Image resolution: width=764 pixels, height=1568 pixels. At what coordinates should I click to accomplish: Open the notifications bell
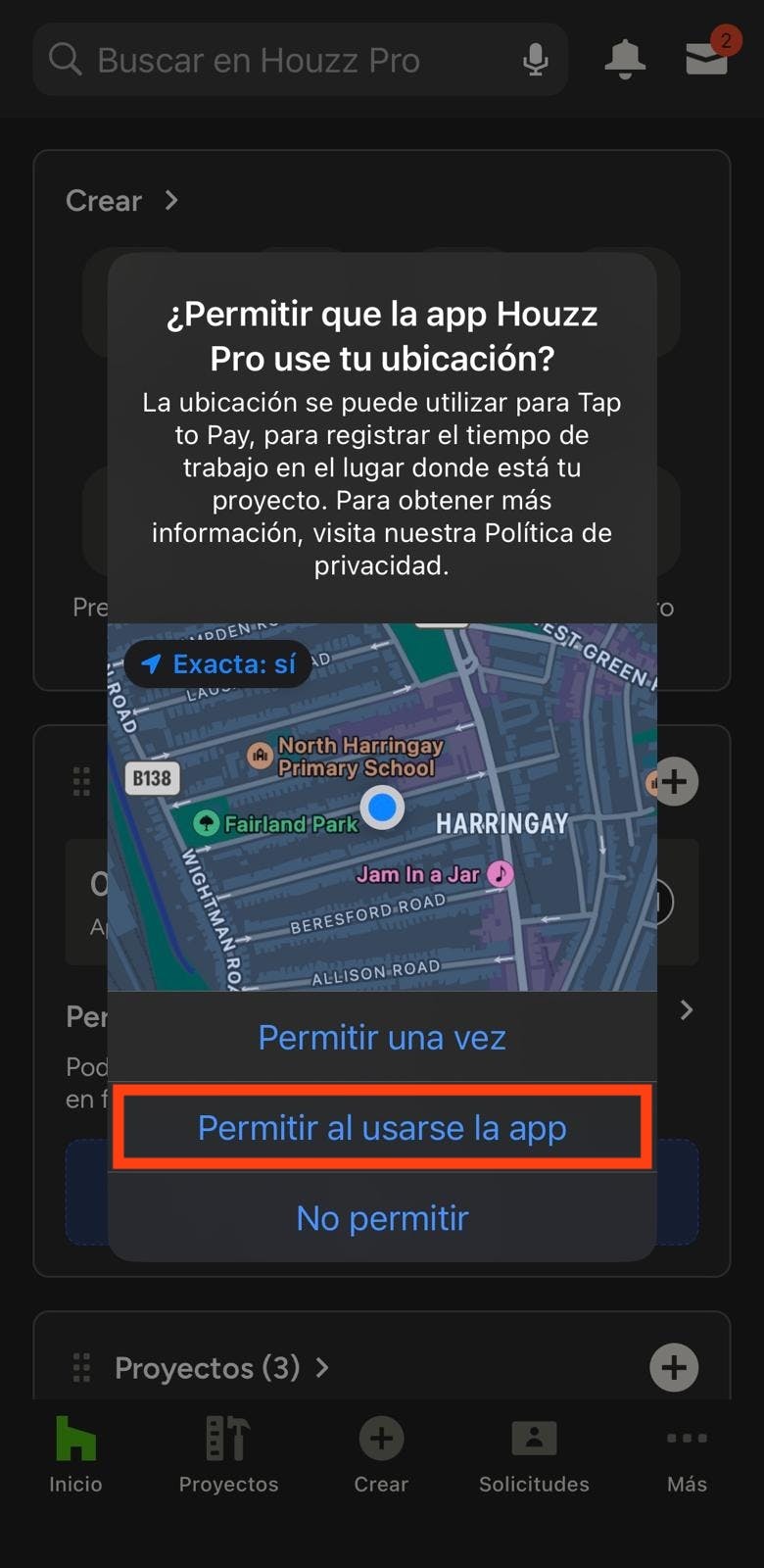tap(625, 60)
